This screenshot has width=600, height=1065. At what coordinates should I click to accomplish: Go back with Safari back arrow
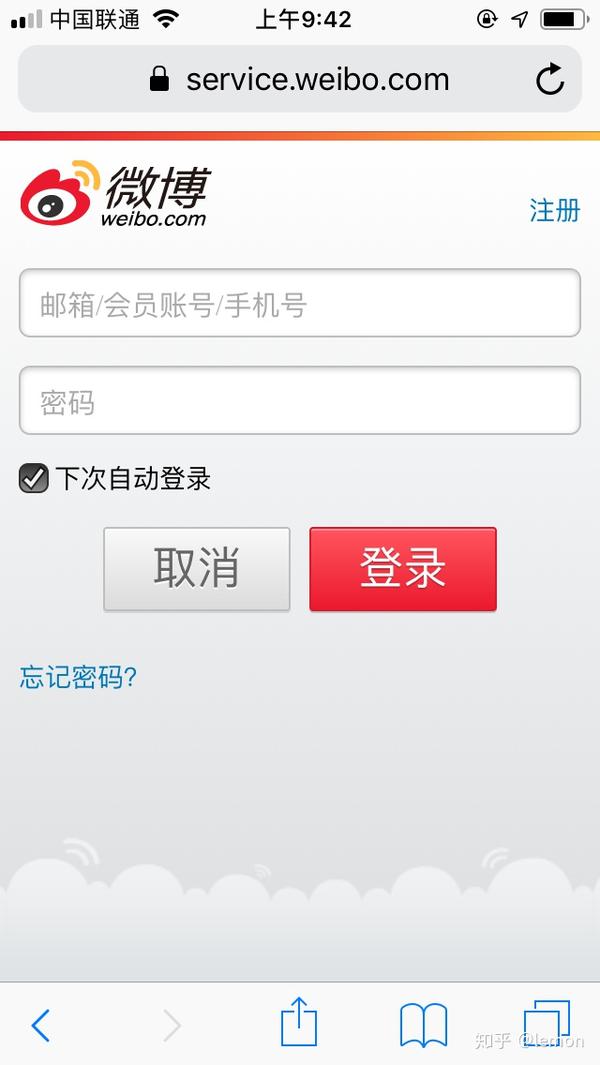tap(41, 1025)
